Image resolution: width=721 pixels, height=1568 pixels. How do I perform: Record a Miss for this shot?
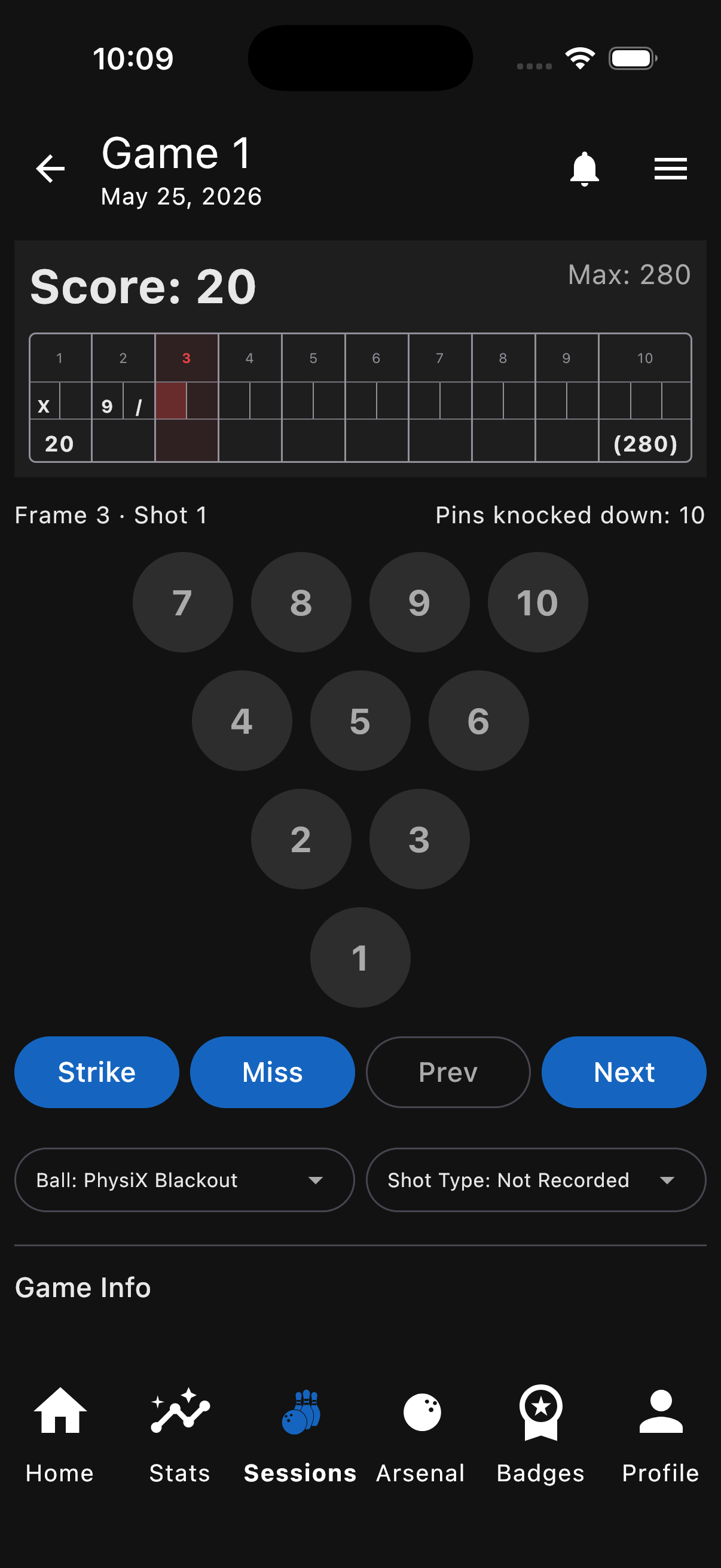point(273,1072)
